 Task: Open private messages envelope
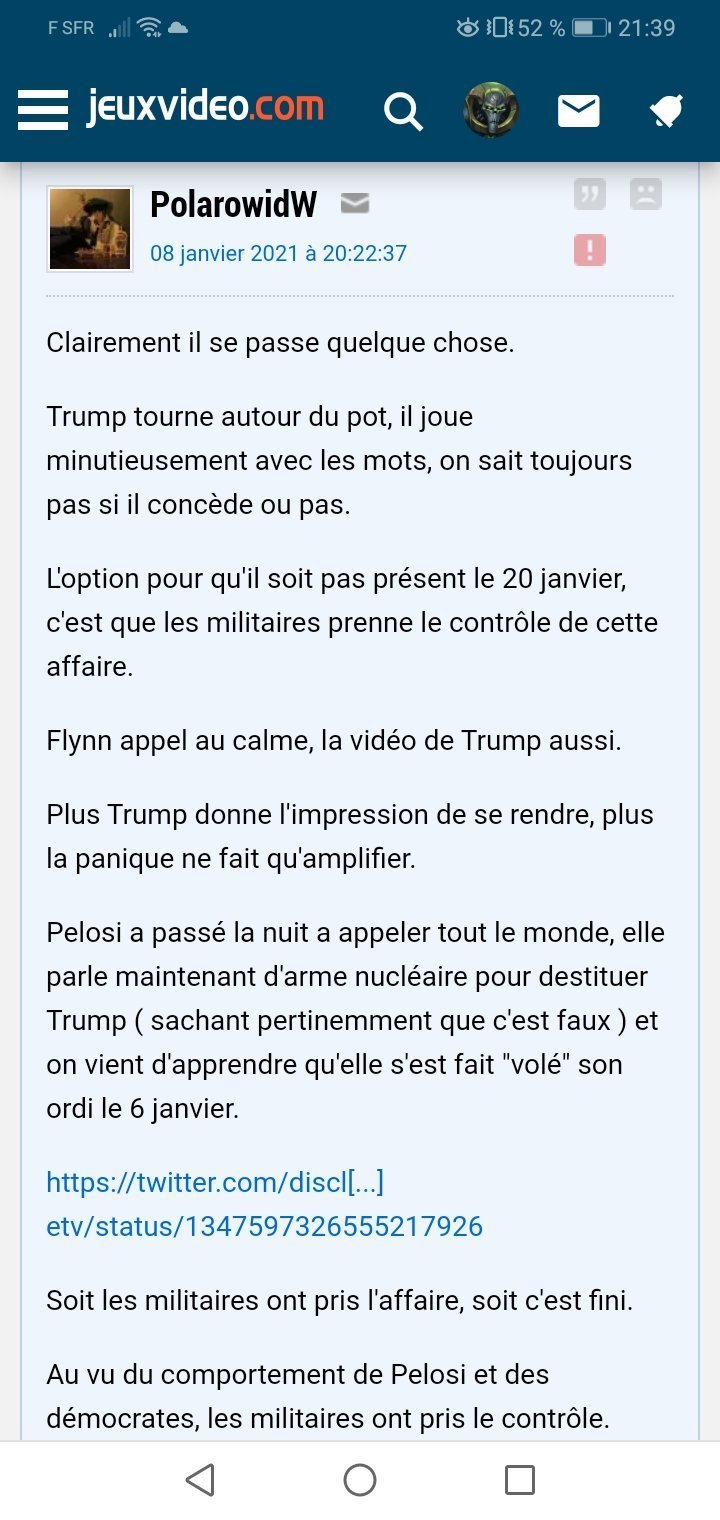point(578,111)
